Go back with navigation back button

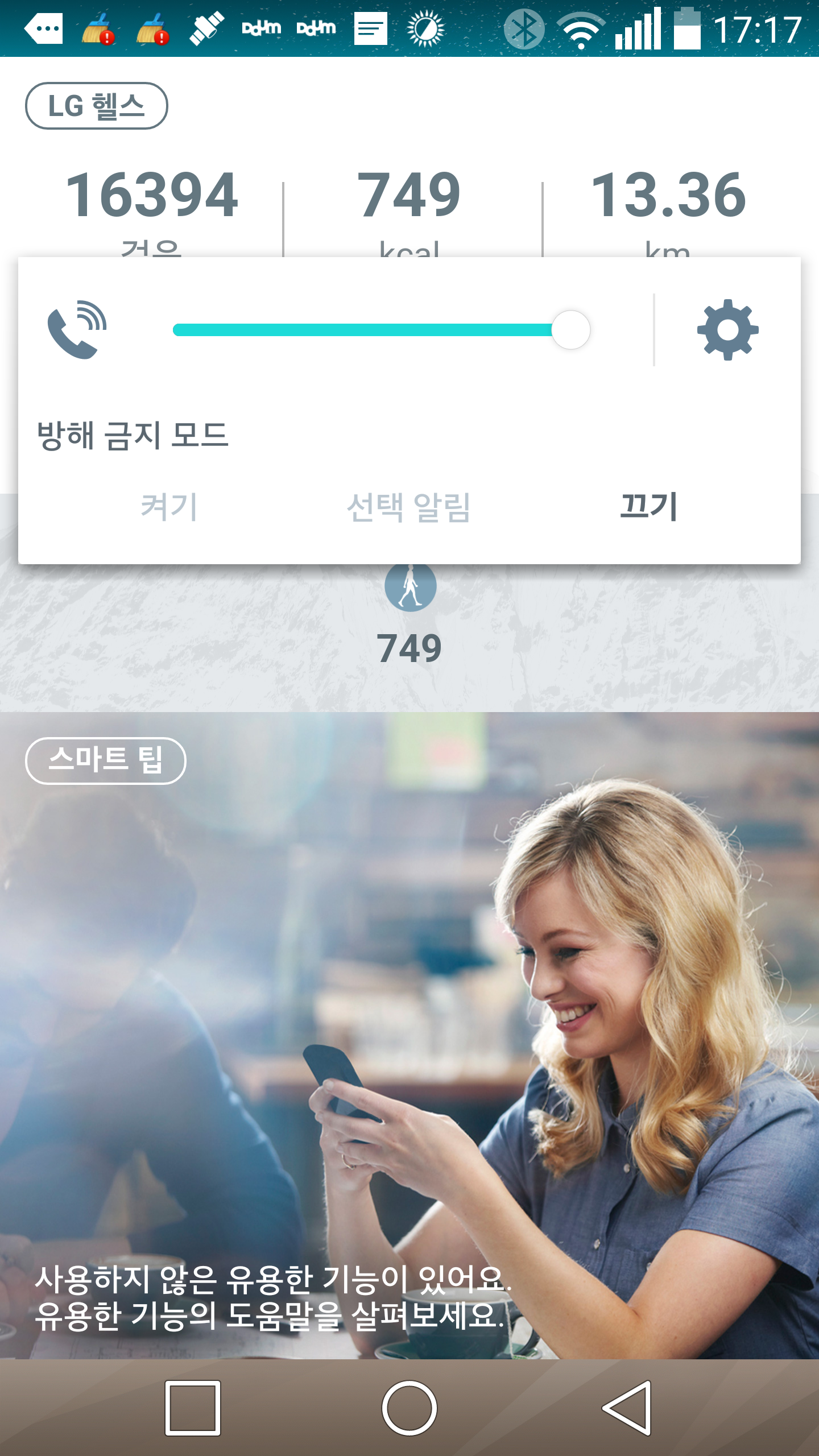626,1408
